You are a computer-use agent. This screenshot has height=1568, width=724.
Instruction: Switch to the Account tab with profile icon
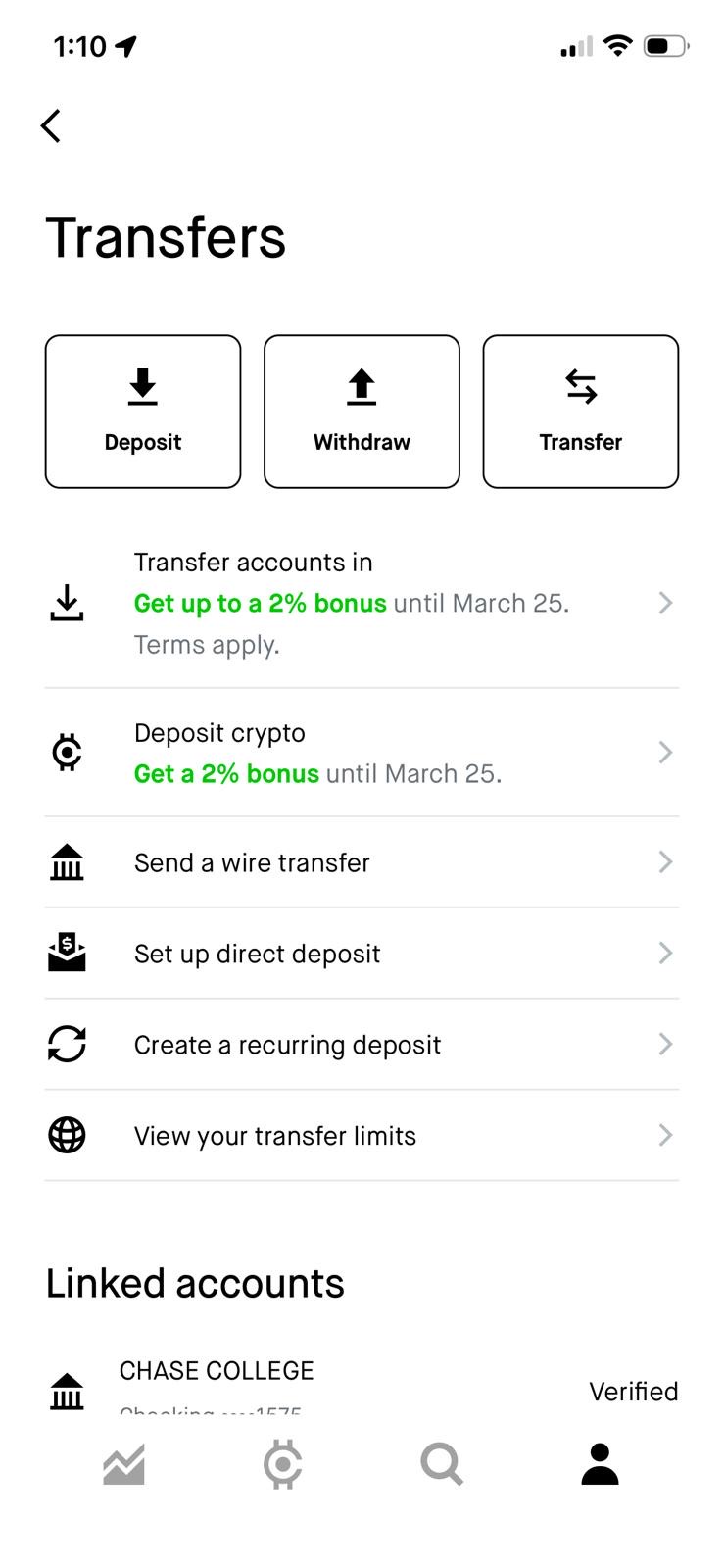pos(599,1464)
